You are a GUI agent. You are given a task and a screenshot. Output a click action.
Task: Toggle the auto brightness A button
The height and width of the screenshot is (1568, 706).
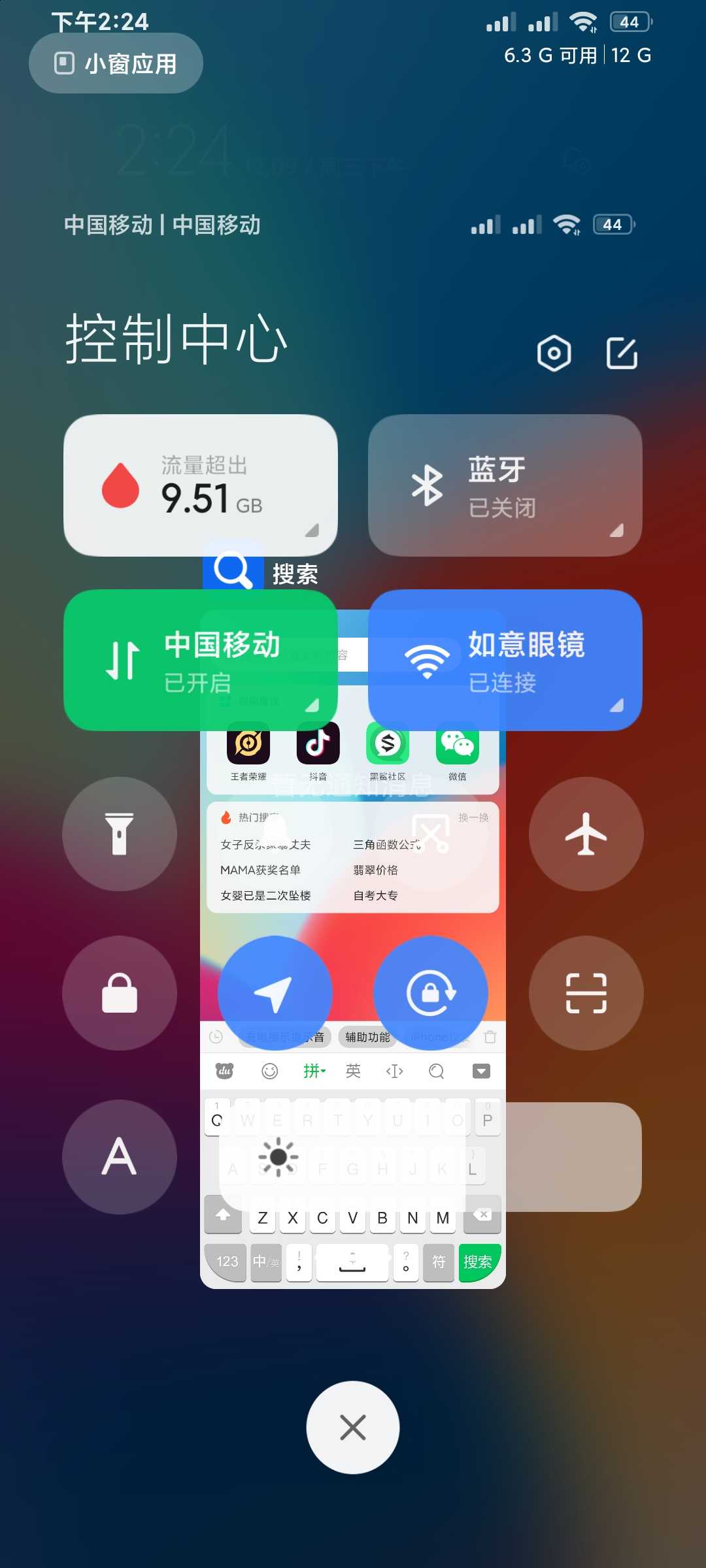(120, 1157)
